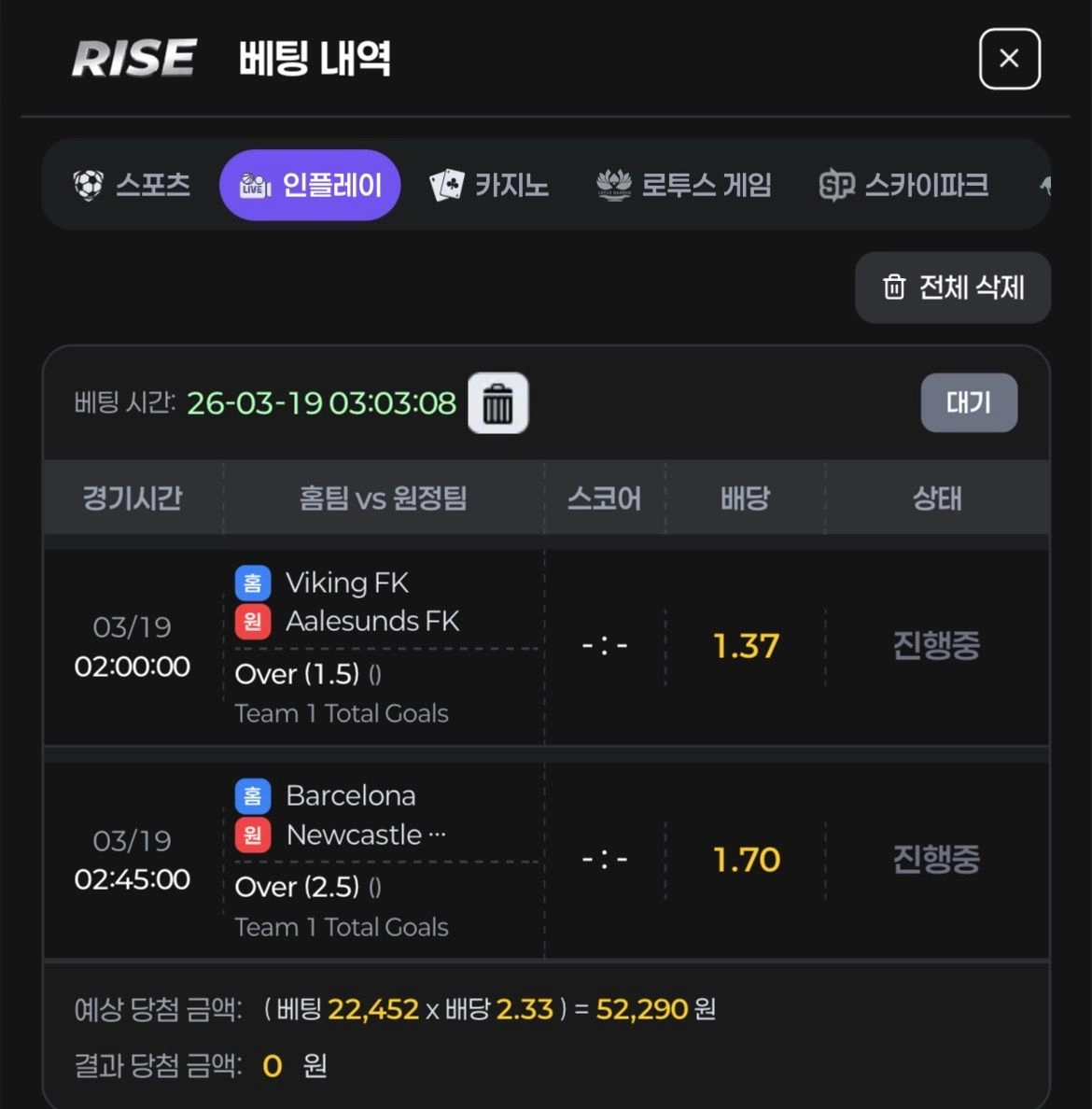Delete the bet placed at 03:03:08
The width and height of the screenshot is (1092, 1109).
click(497, 403)
